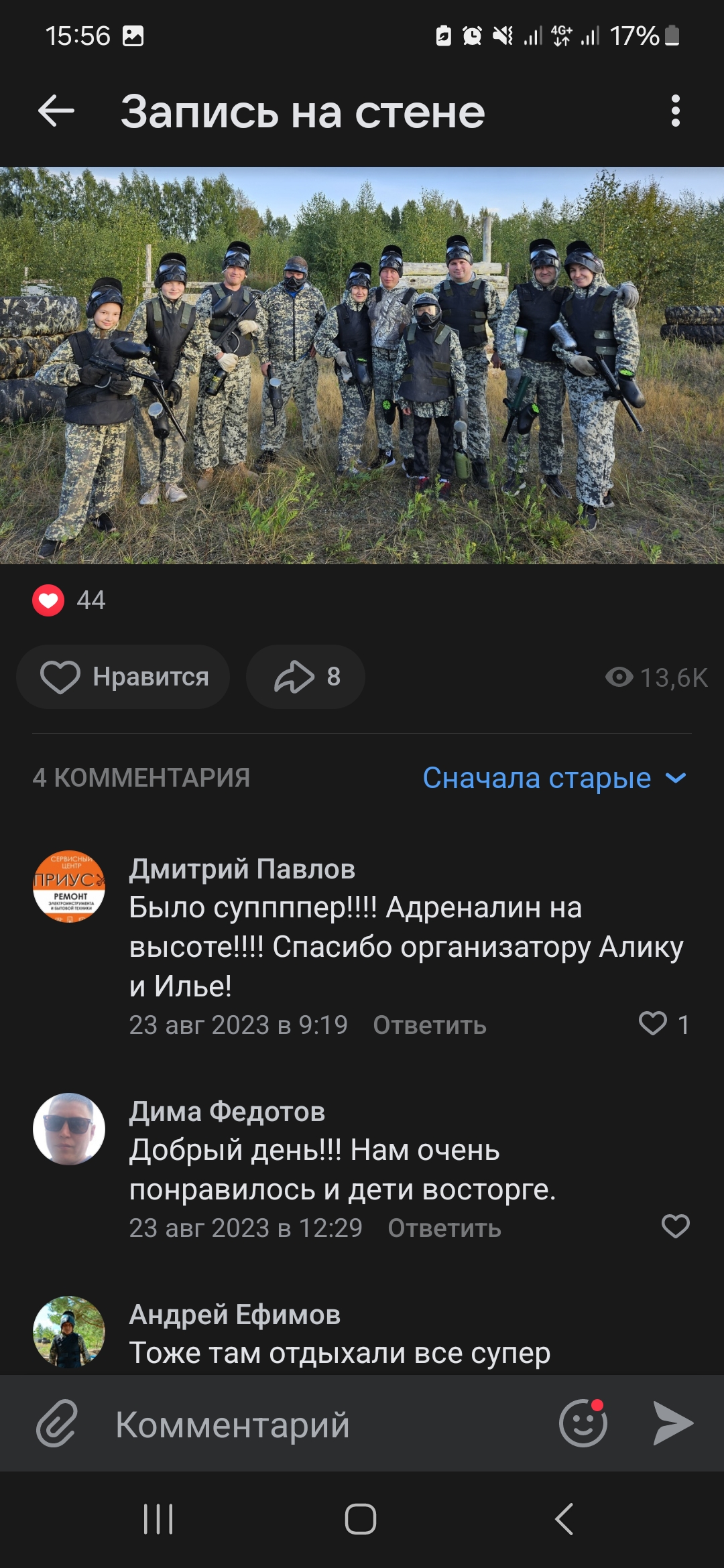
Task: Focus the Комментарий text field
Action: point(322,1425)
